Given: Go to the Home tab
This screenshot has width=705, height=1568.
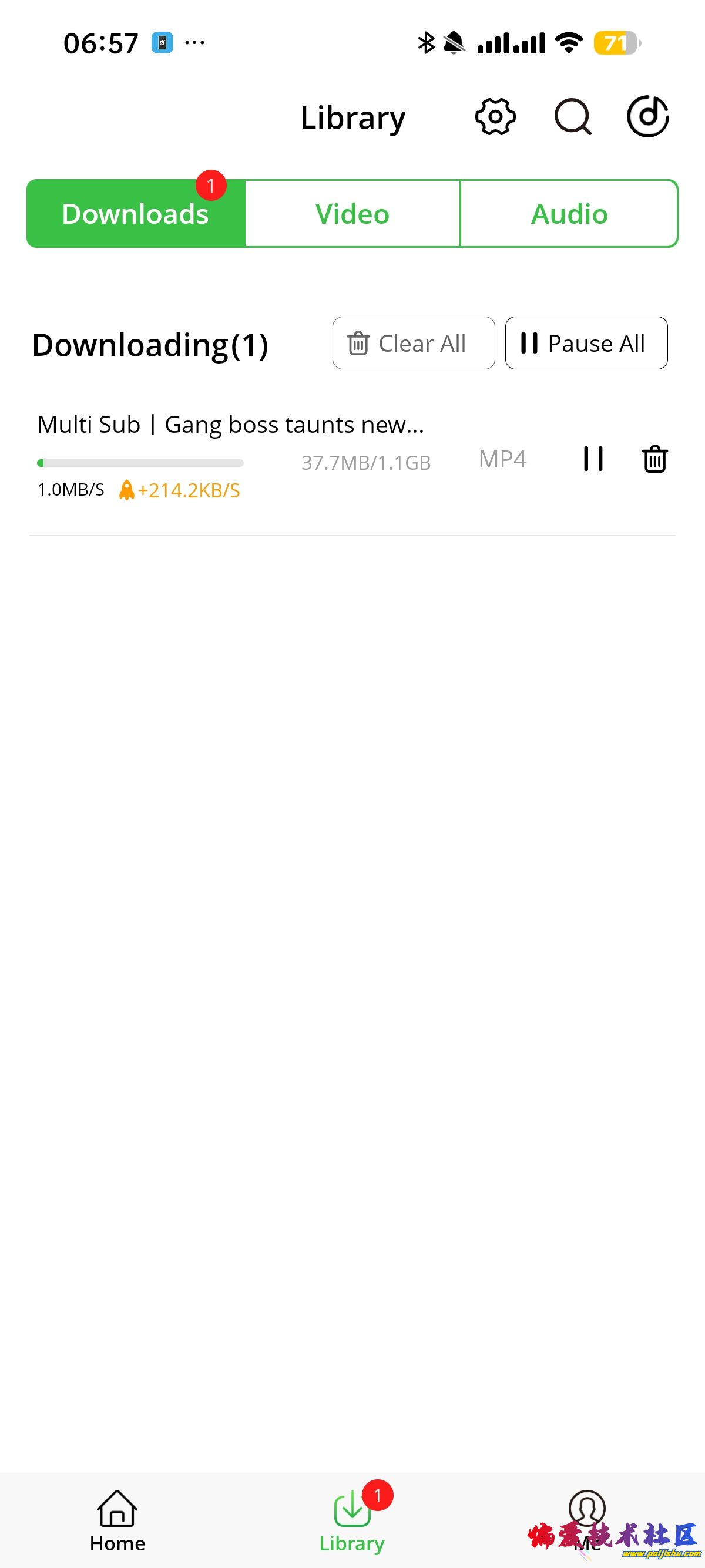Looking at the screenshot, I should [x=117, y=1520].
